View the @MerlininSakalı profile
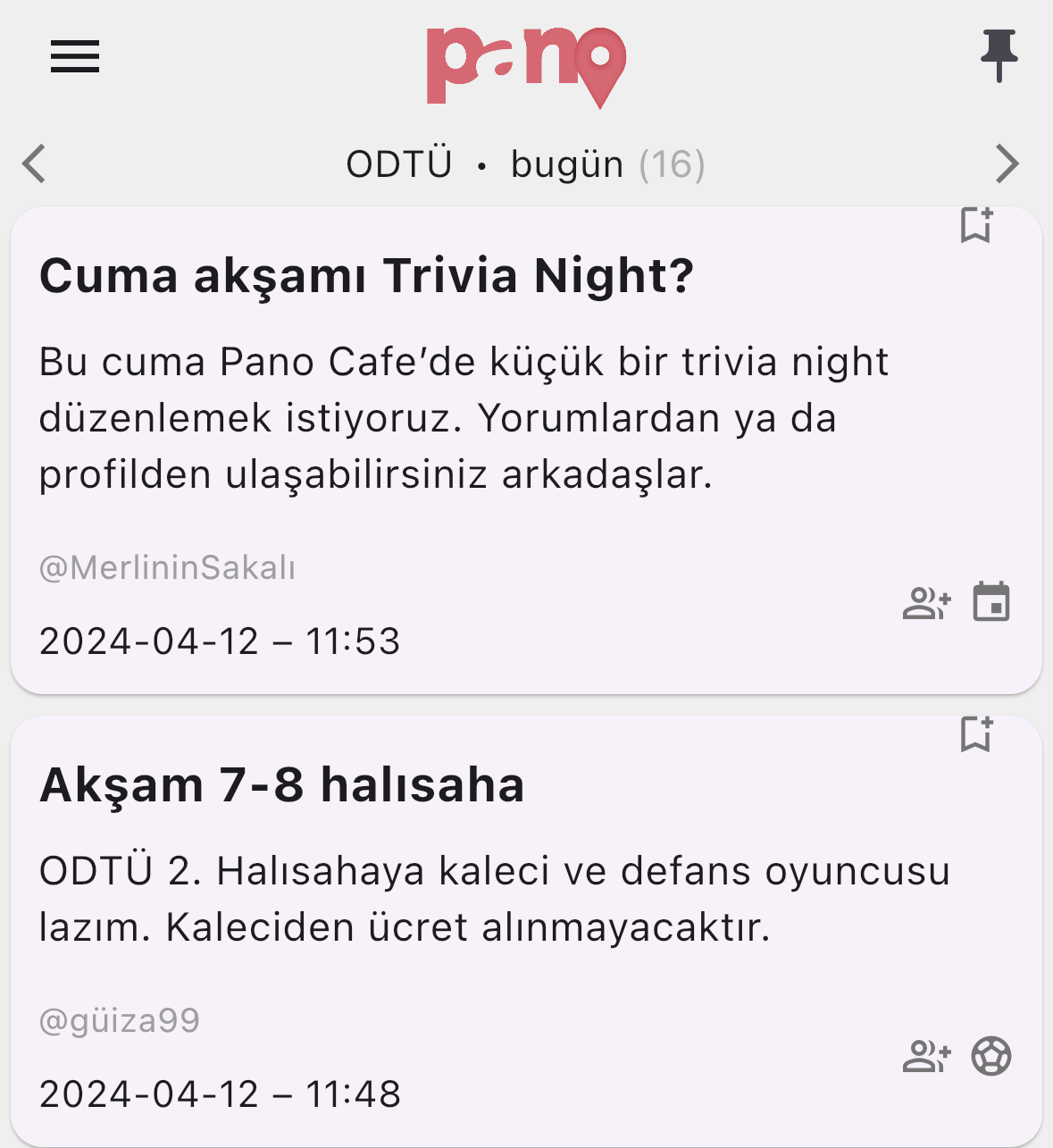Viewport: 1053px width, 1148px height. (167, 568)
